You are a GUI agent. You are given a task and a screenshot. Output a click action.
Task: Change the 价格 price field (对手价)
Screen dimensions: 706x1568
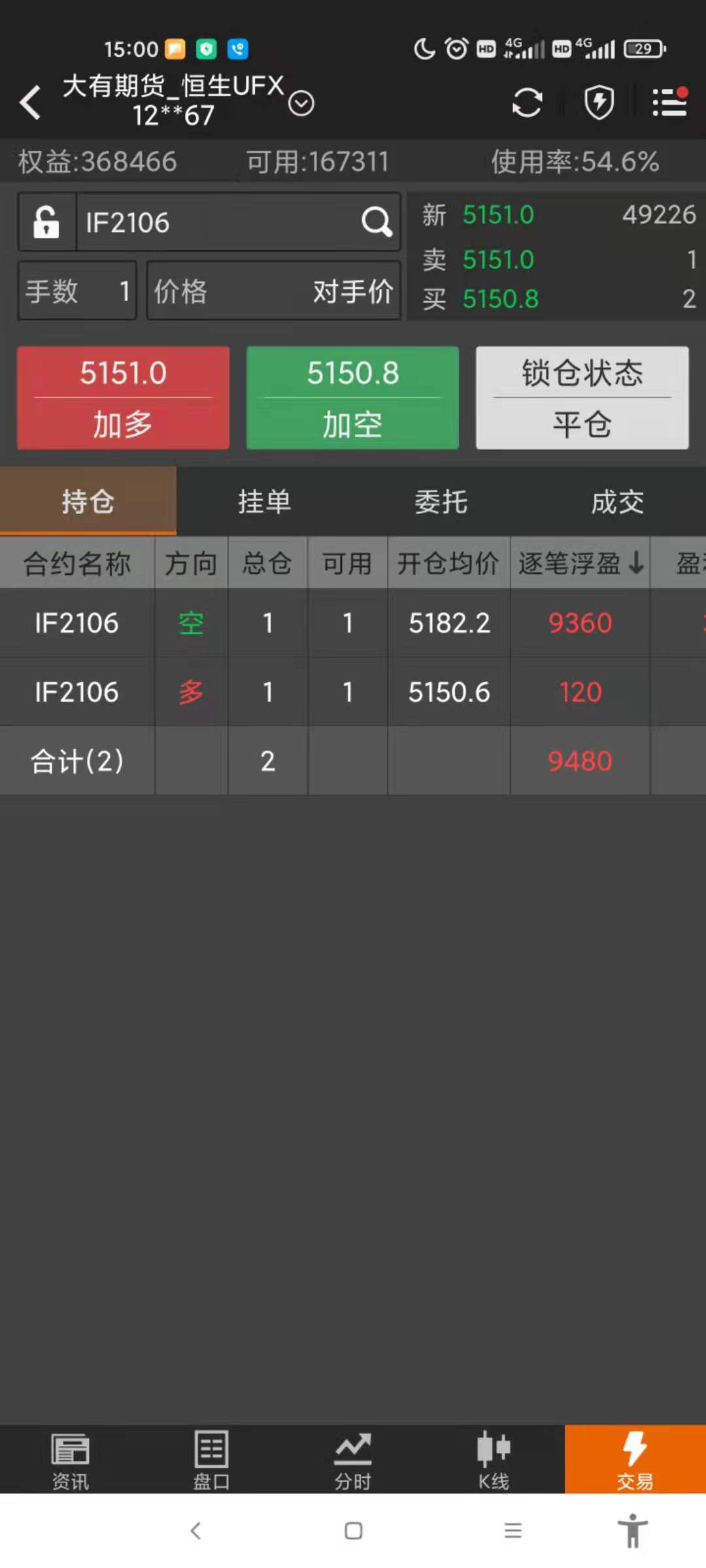tap(273, 291)
